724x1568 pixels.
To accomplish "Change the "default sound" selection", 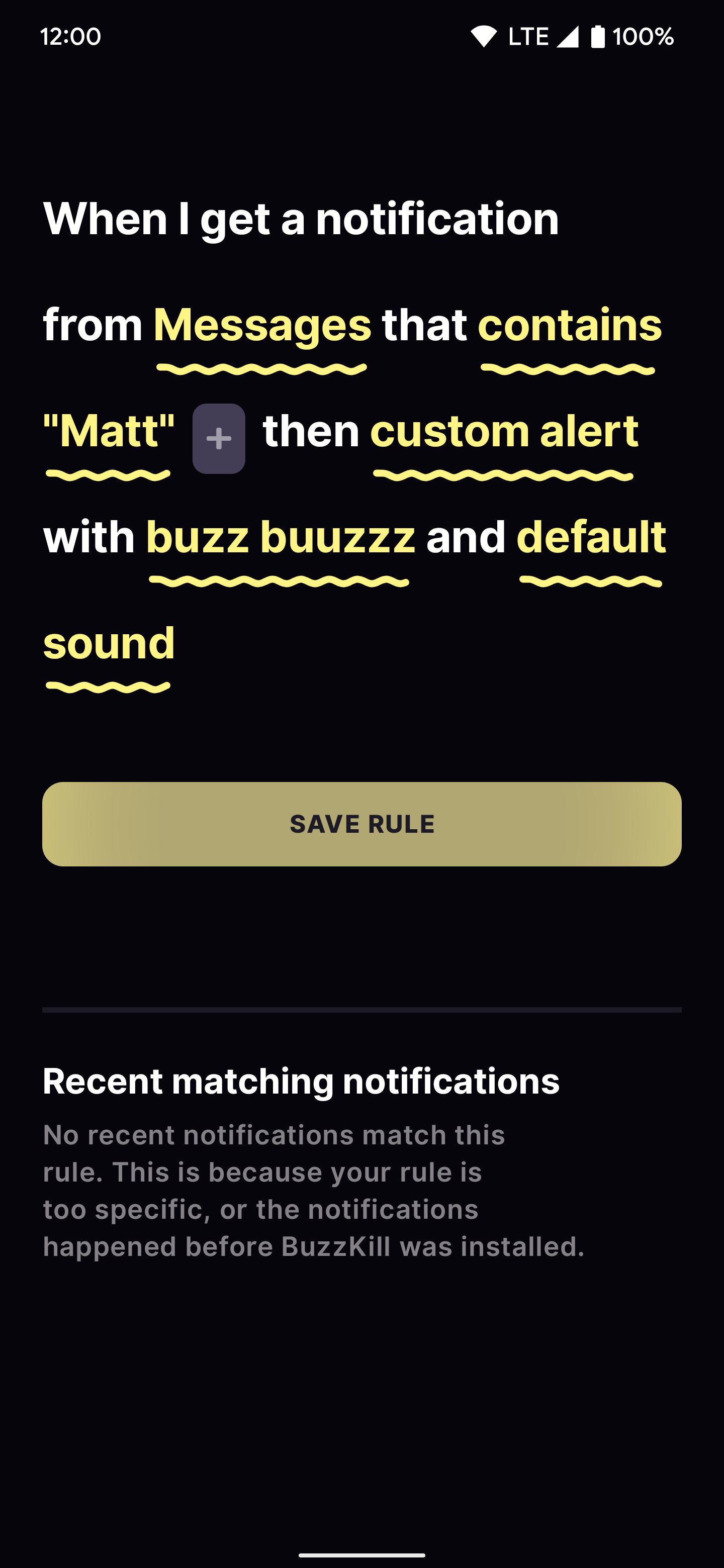I will [x=592, y=536].
